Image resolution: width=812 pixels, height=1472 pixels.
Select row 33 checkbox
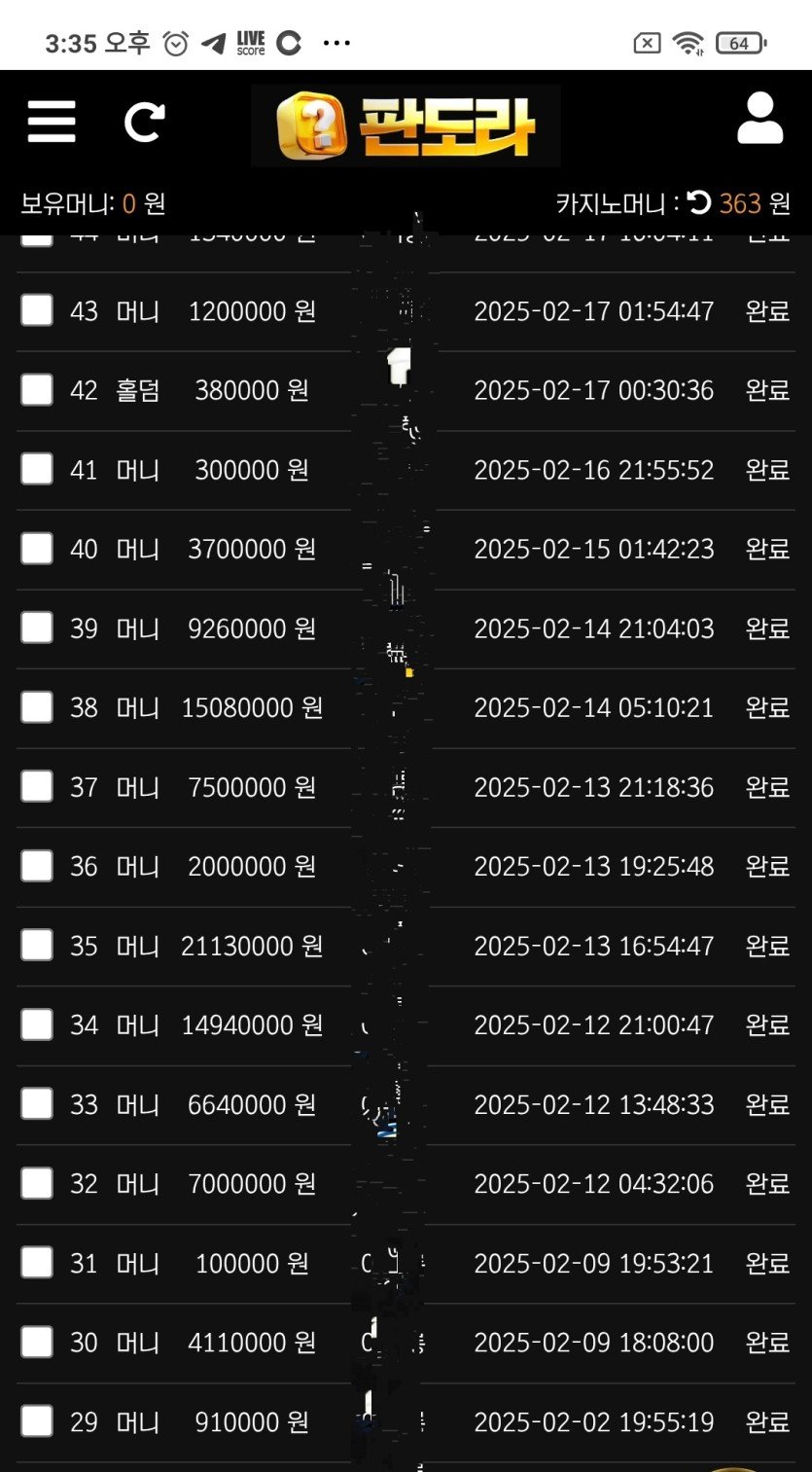click(x=37, y=1104)
